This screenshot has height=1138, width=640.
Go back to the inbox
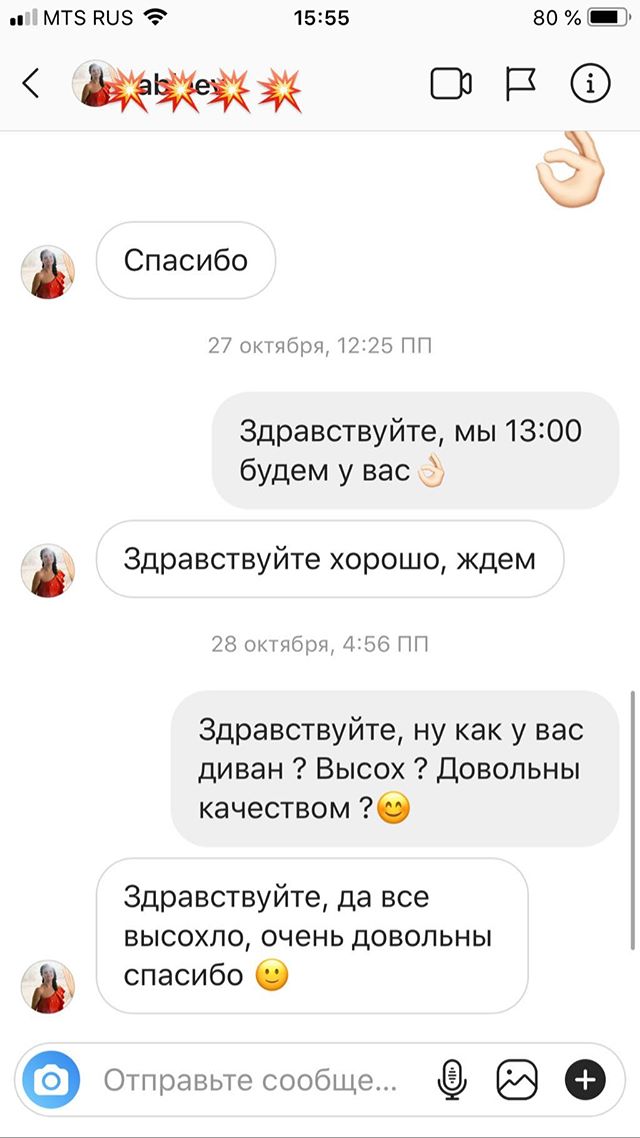(x=30, y=84)
